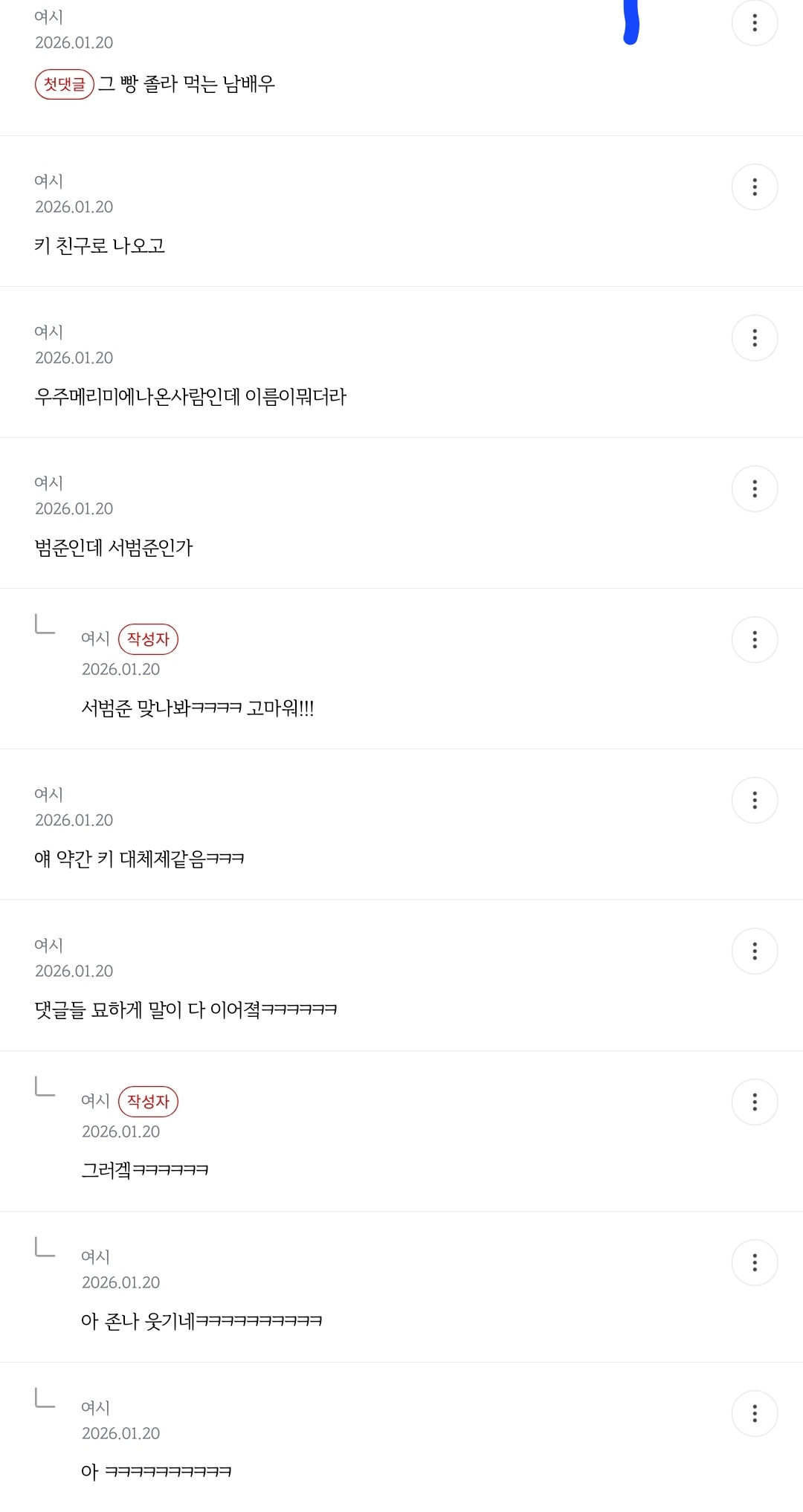Image resolution: width=803 pixels, height=1512 pixels.
Task: Open the menu for comment '키 친구로 나오고'
Action: tap(755, 187)
